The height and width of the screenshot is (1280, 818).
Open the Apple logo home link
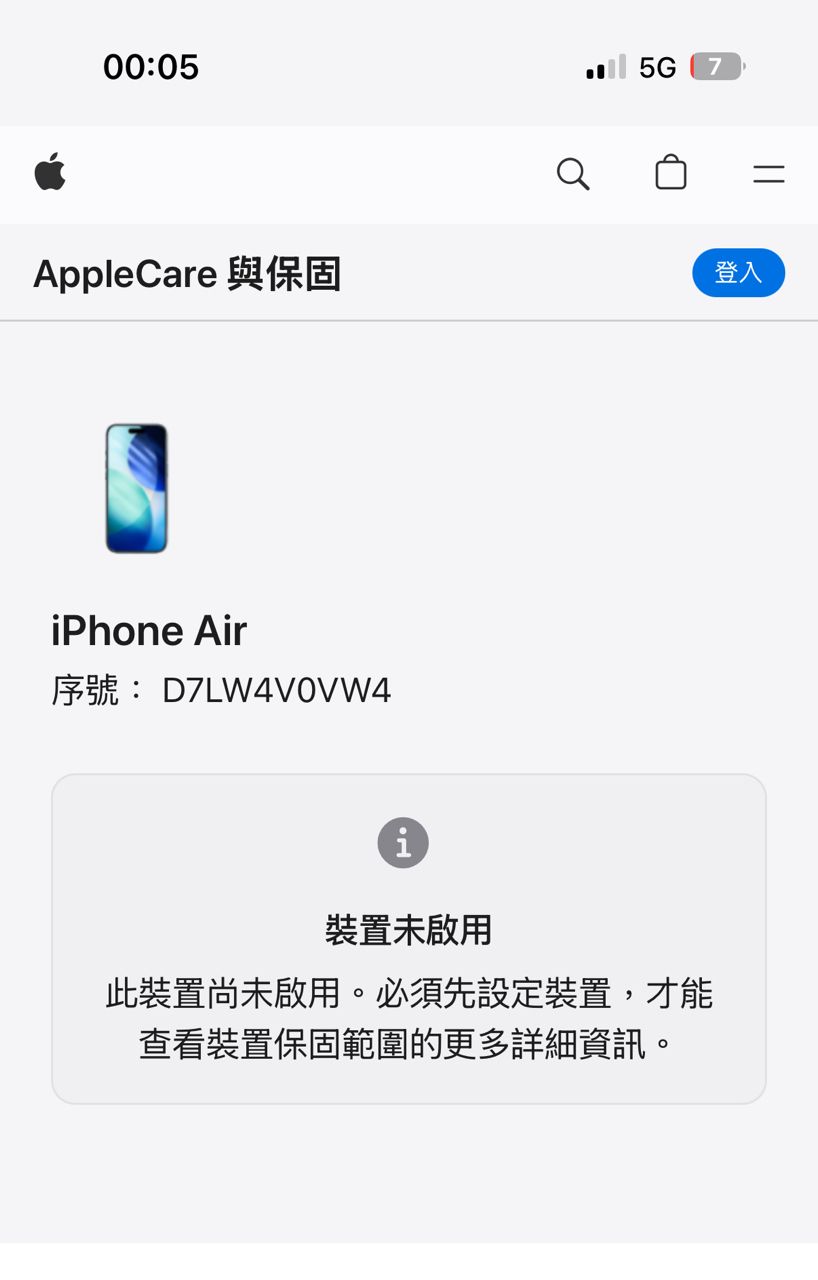50,173
